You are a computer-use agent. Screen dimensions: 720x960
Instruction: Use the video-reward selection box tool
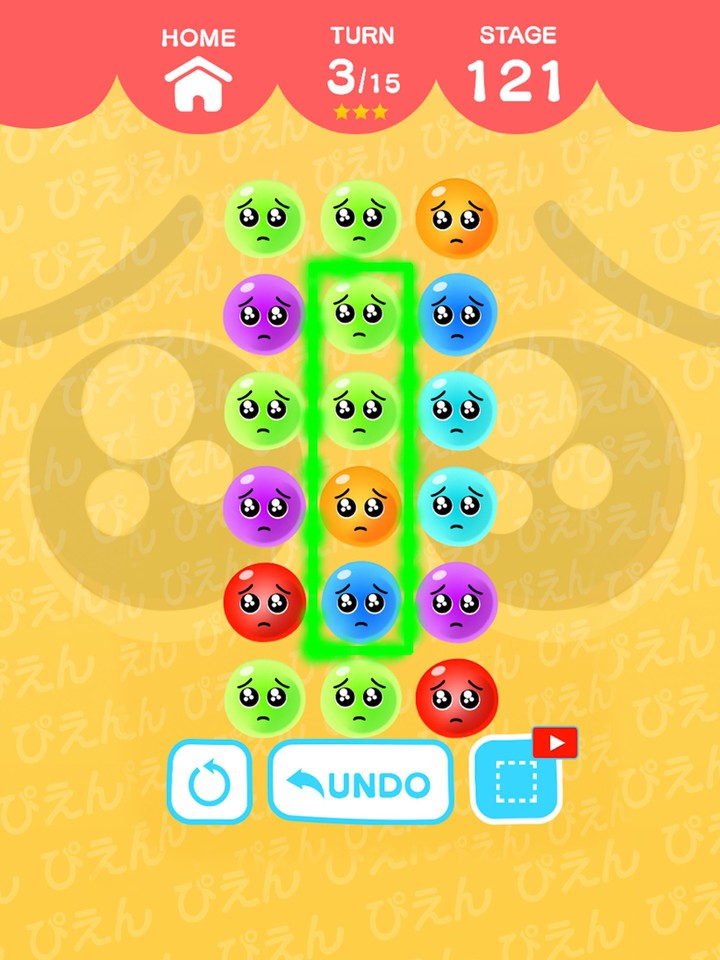(x=516, y=779)
